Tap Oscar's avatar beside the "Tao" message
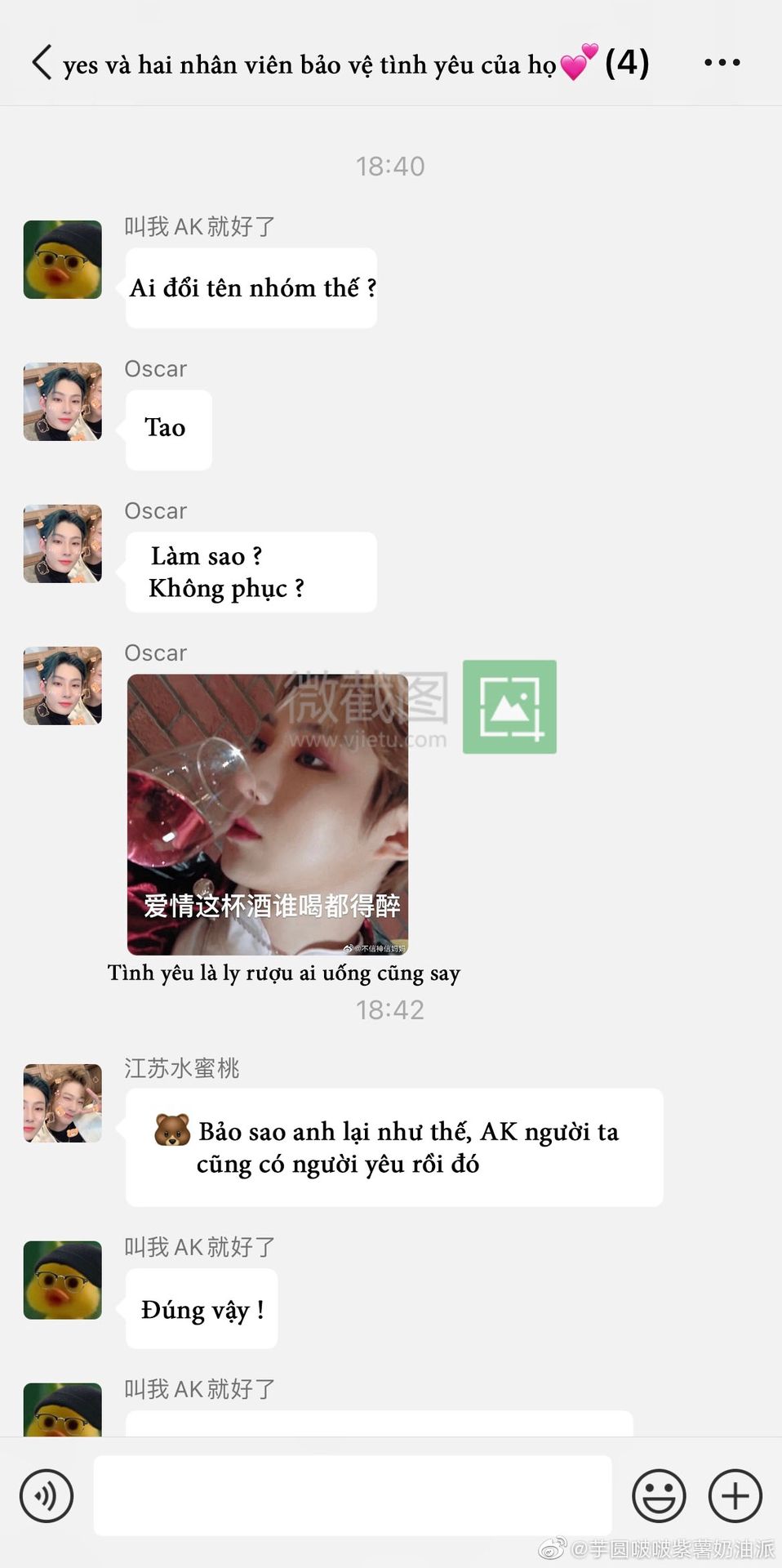 pos(63,402)
